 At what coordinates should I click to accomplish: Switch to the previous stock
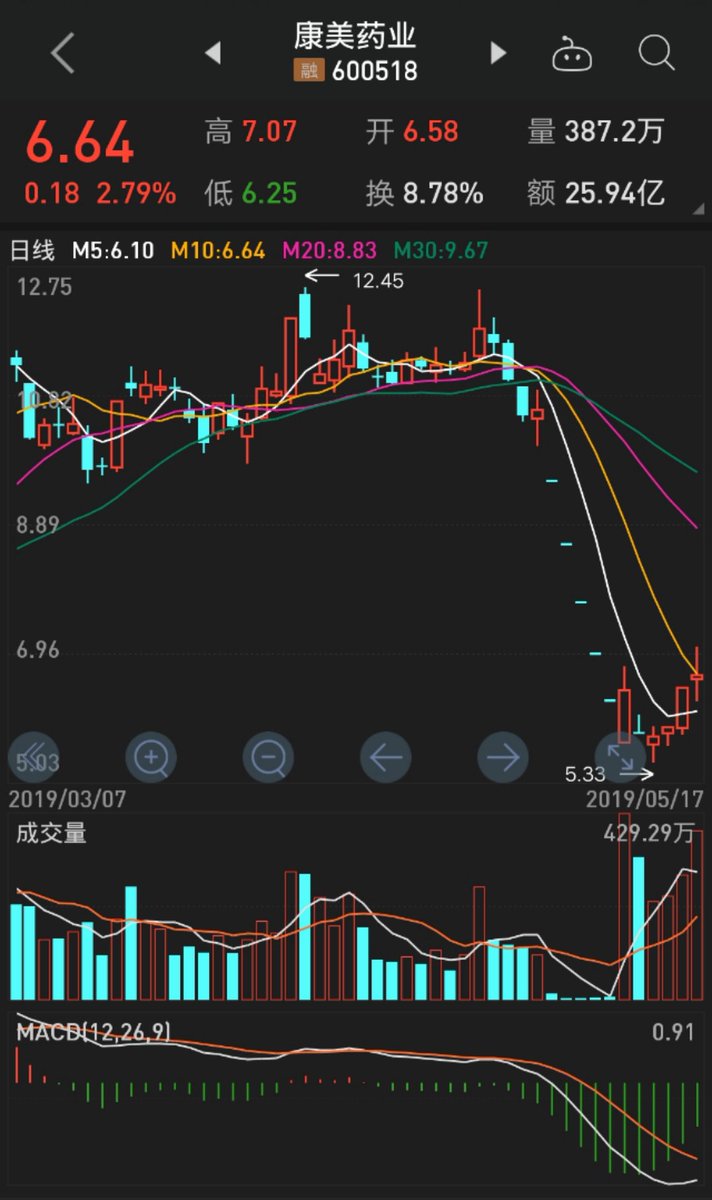click(x=213, y=53)
